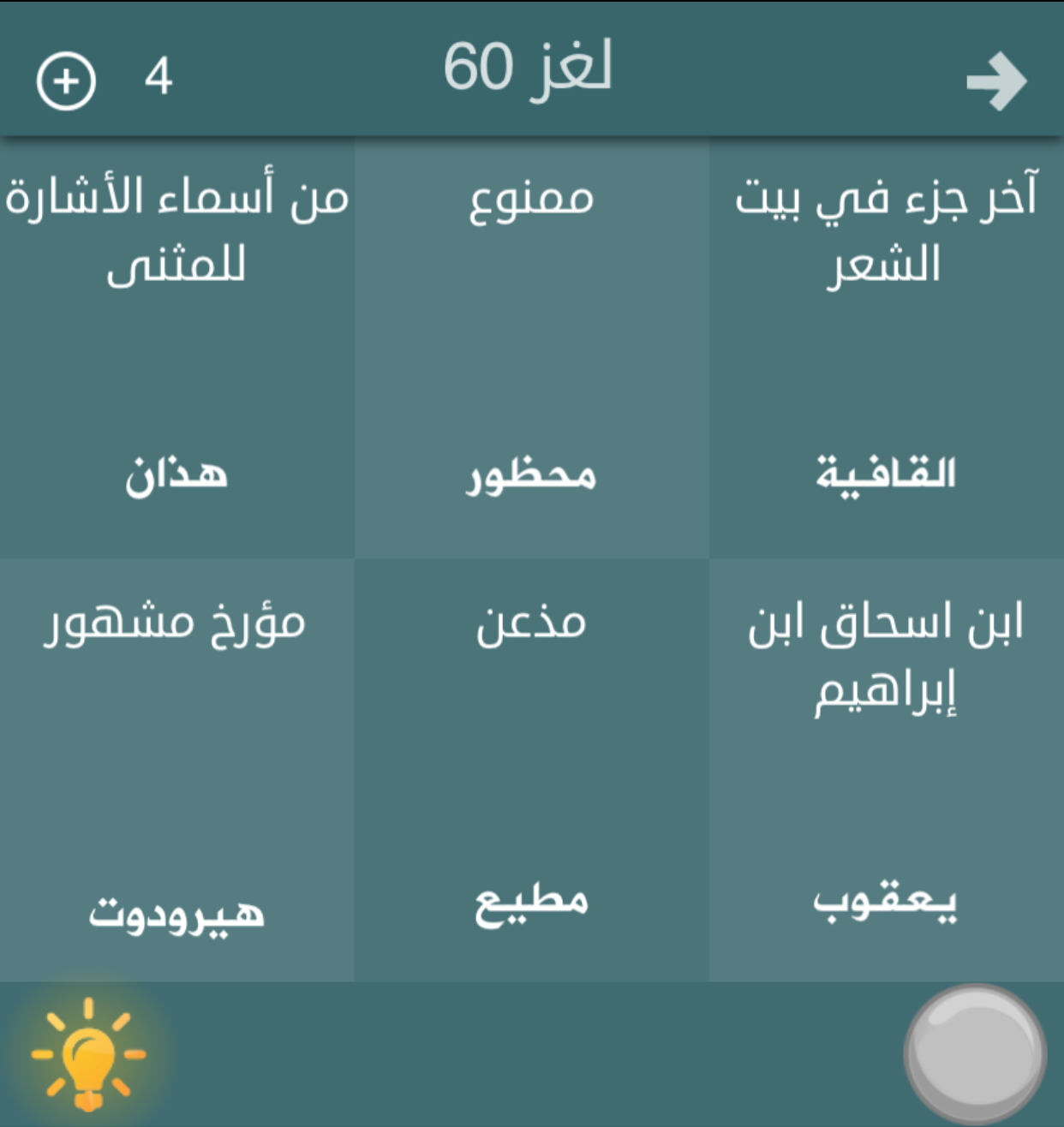Tap the round gray button

[x=975, y=1055]
